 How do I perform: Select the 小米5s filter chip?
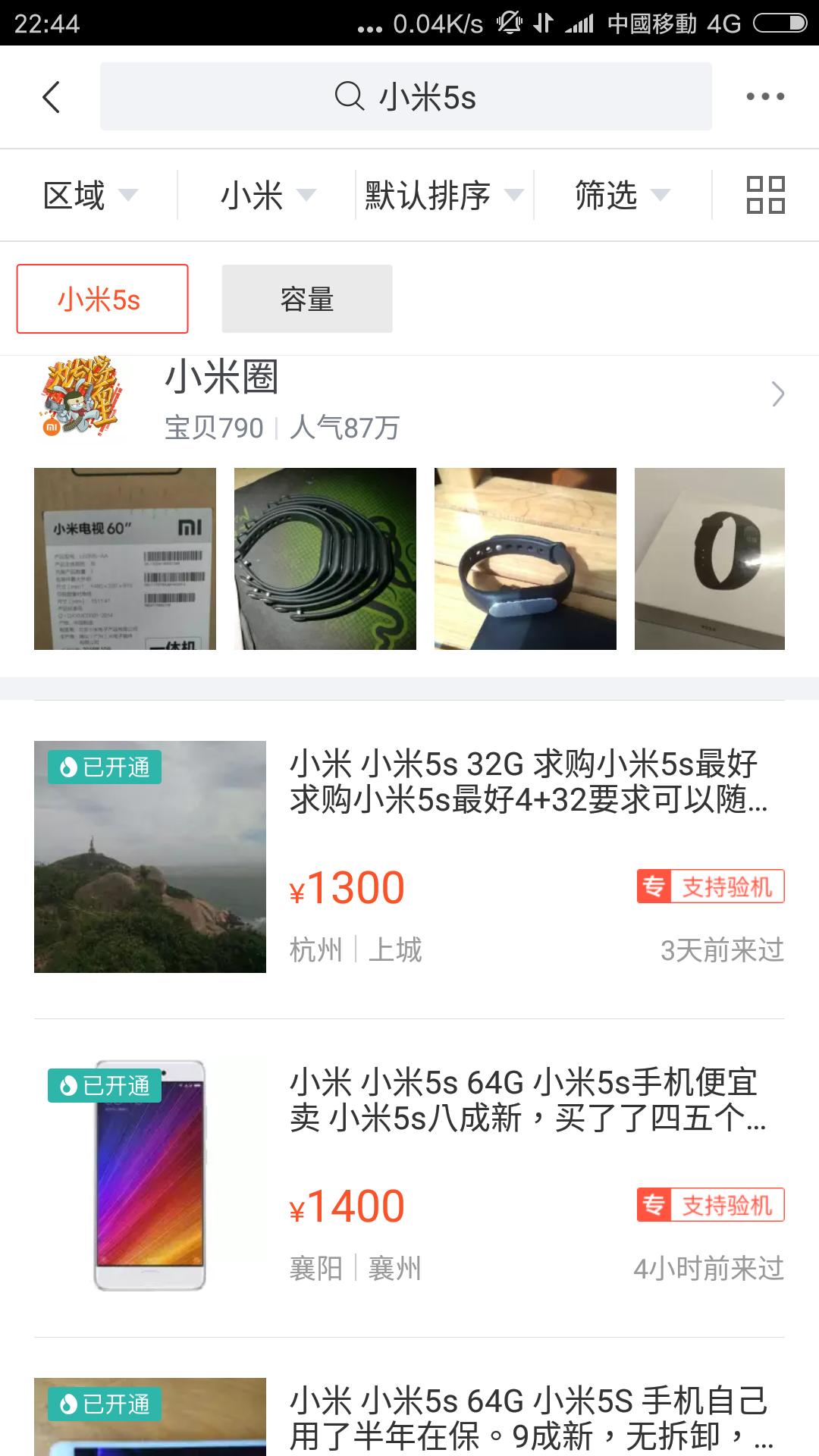[x=102, y=299]
